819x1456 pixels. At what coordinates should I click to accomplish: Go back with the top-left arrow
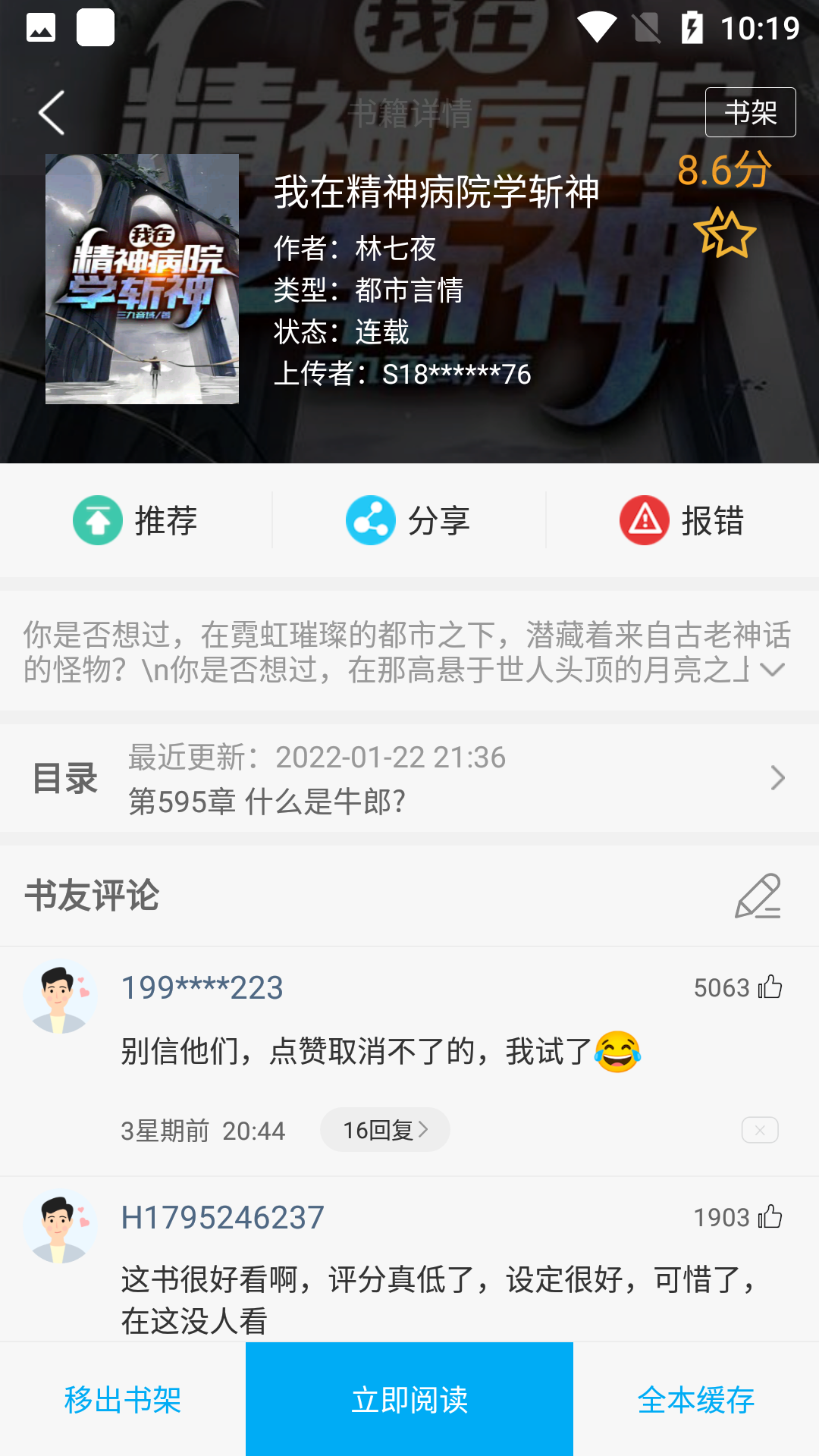(x=52, y=113)
